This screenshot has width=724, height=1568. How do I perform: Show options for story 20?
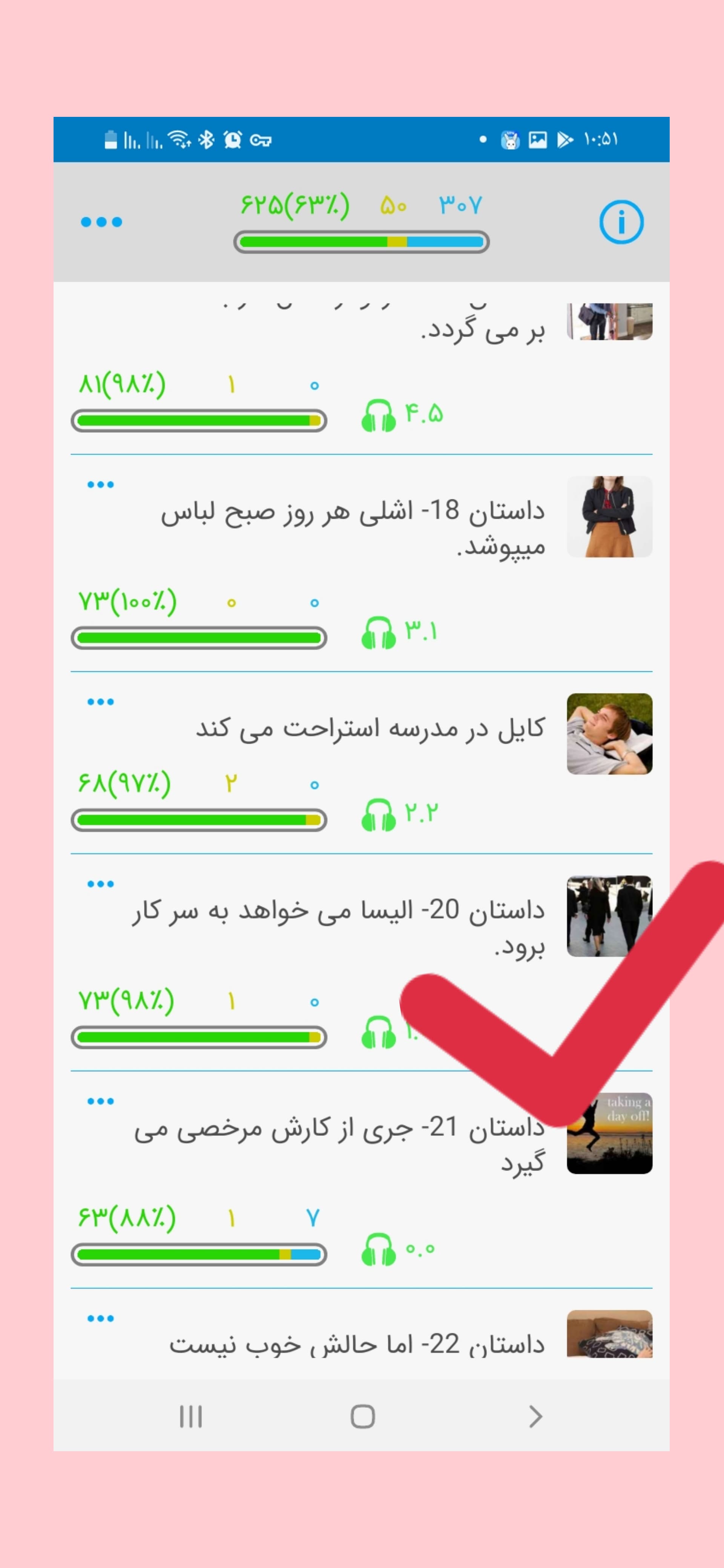(100, 884)
